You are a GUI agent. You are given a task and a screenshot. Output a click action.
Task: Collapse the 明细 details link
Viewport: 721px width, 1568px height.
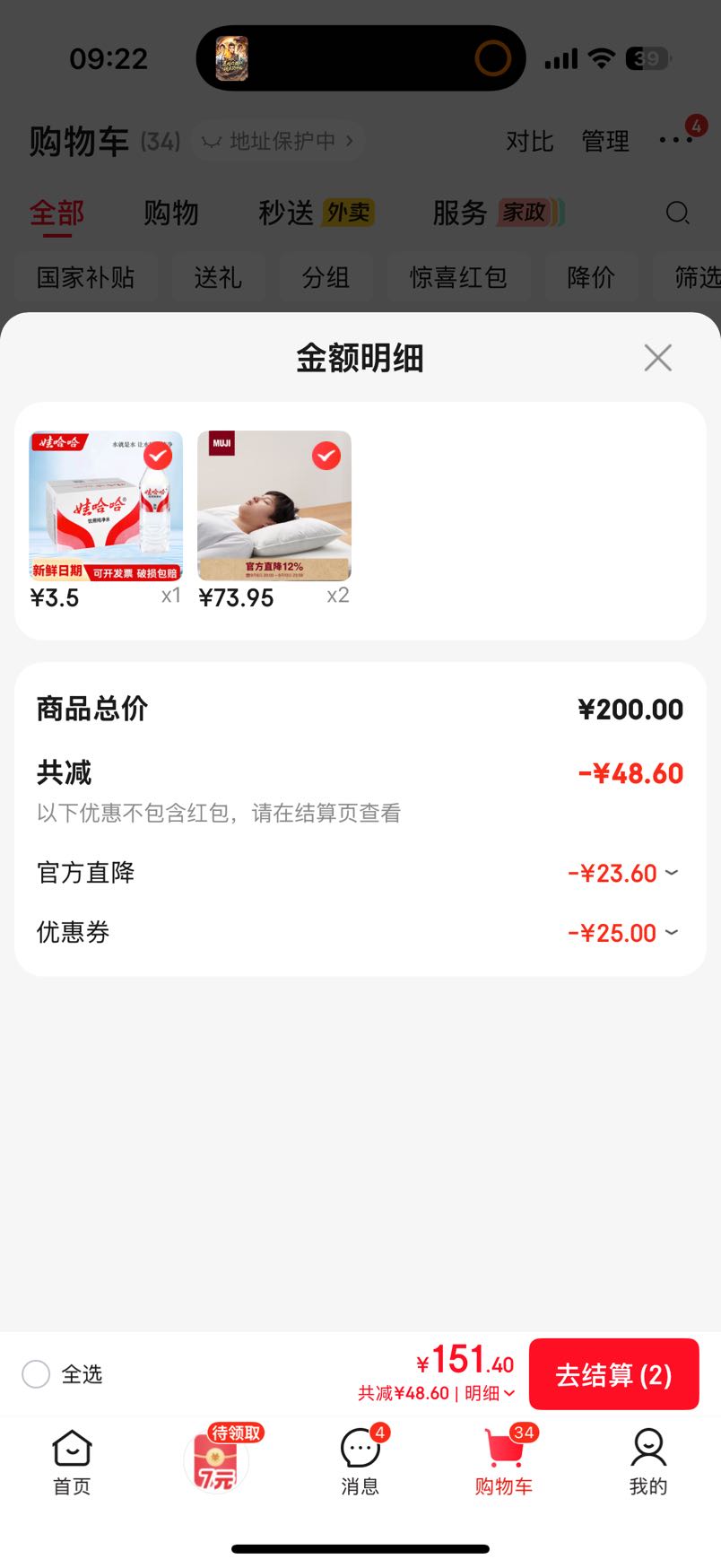pos(490,1393)
